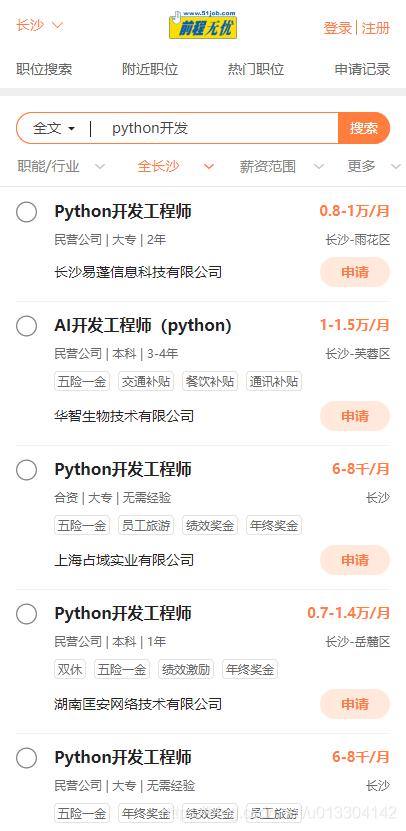
Task: Open the 热门职位 tab
Action: pos(256,69)
